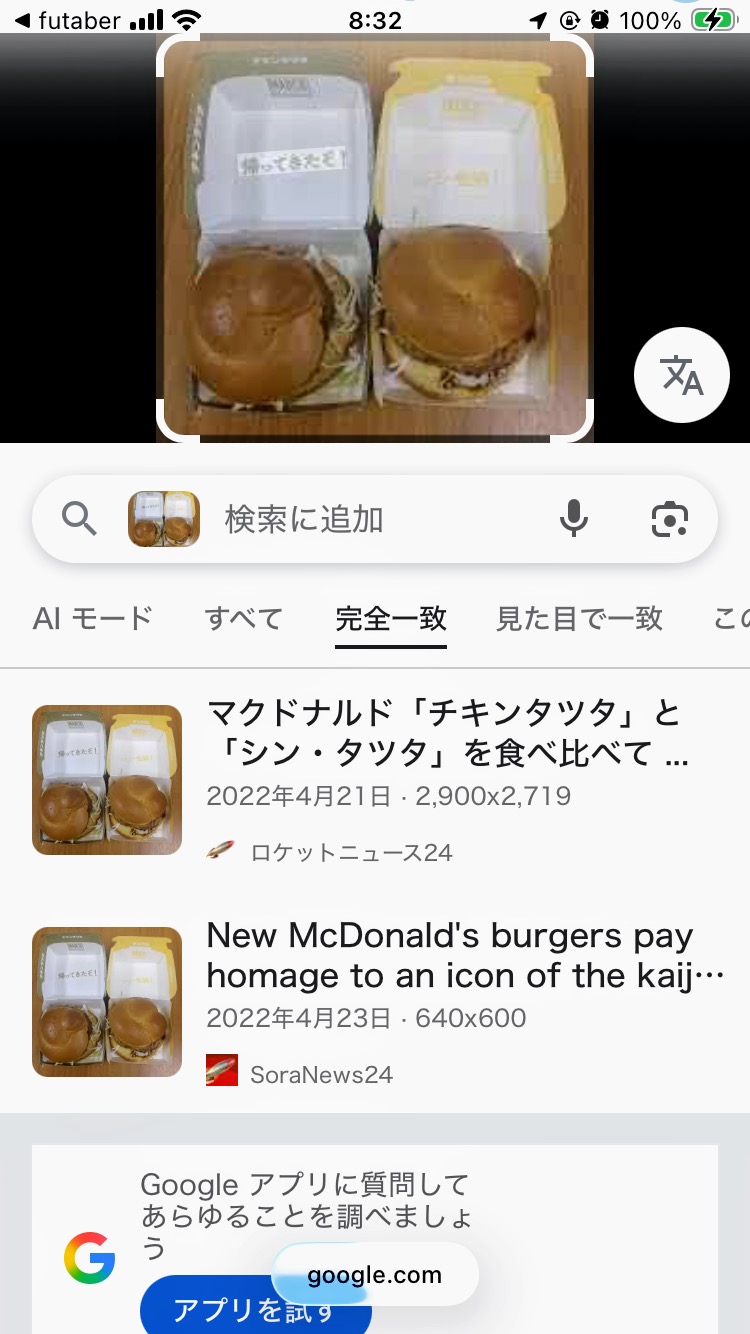Open Google Lens camera search
The width and height of the screenshot is (750, 1334).
click(669, 519)
